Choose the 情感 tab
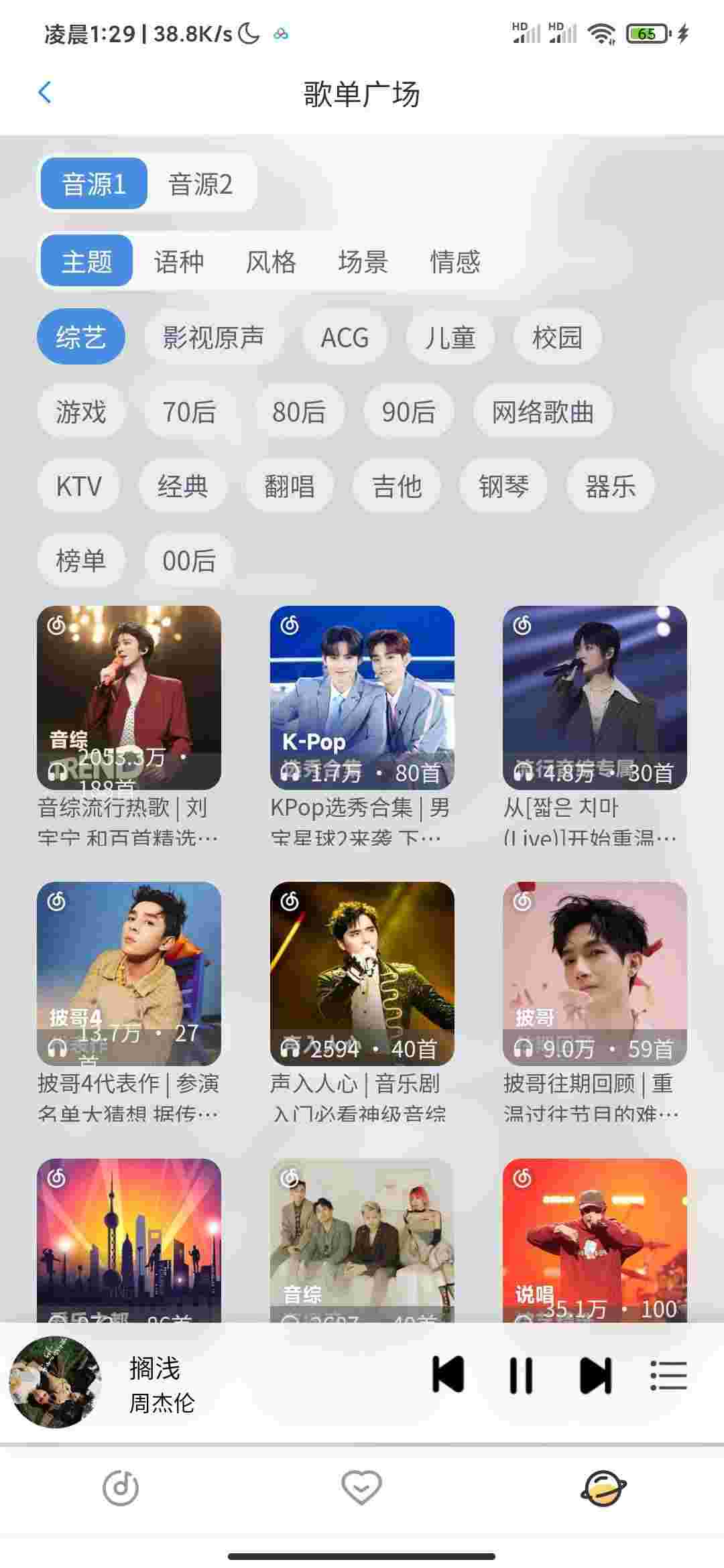The height and width of the screenshot is (1568, 724). [455, 261]
